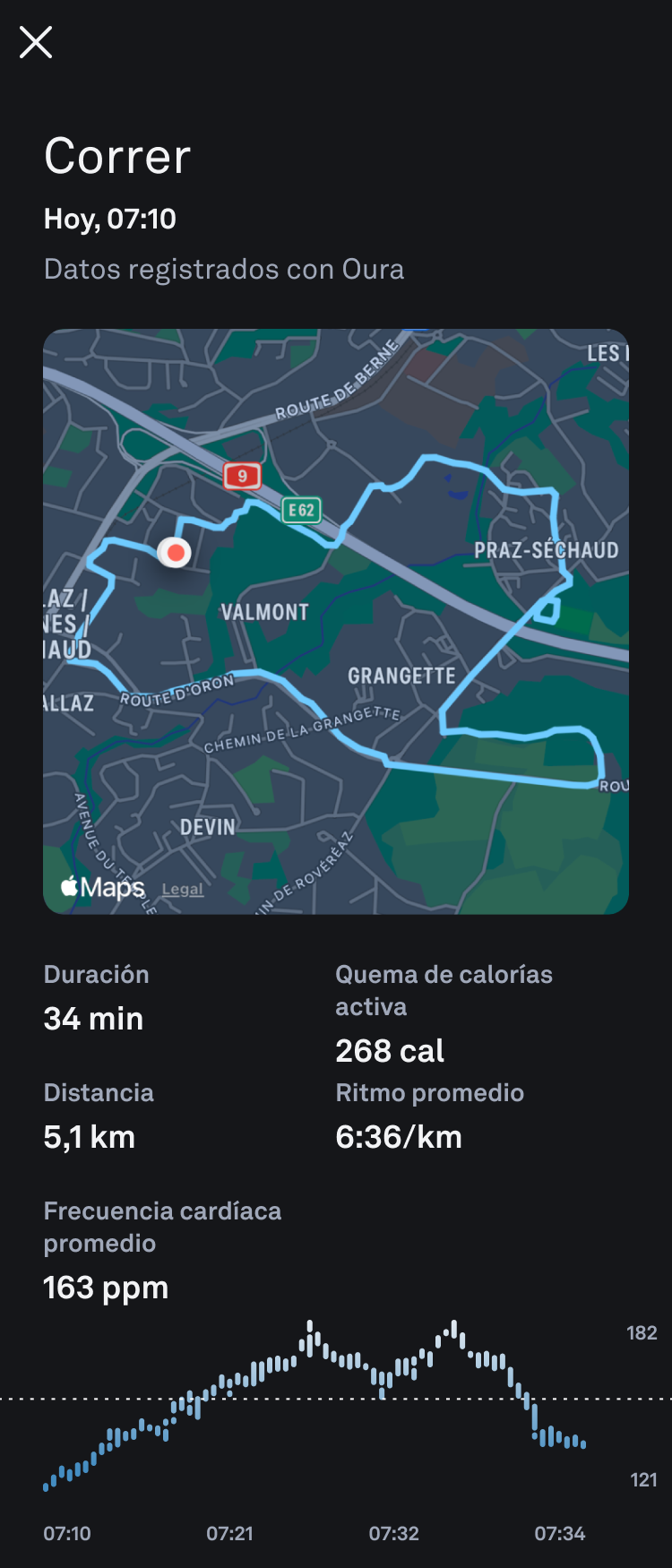Open the running route map
Screen dimensions: 672x1568
(x=336, y=621)
